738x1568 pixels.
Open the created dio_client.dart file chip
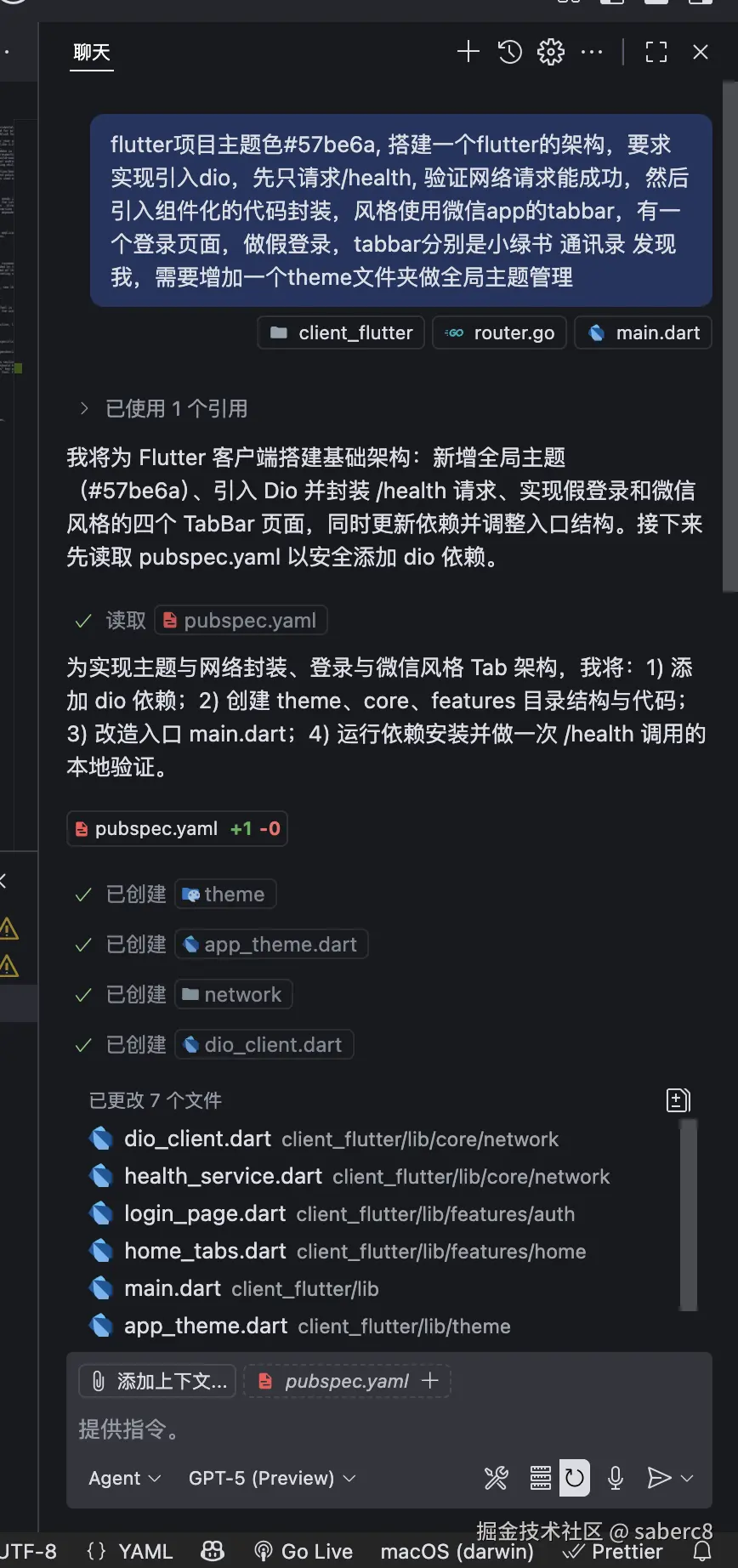click(264, 1044)
